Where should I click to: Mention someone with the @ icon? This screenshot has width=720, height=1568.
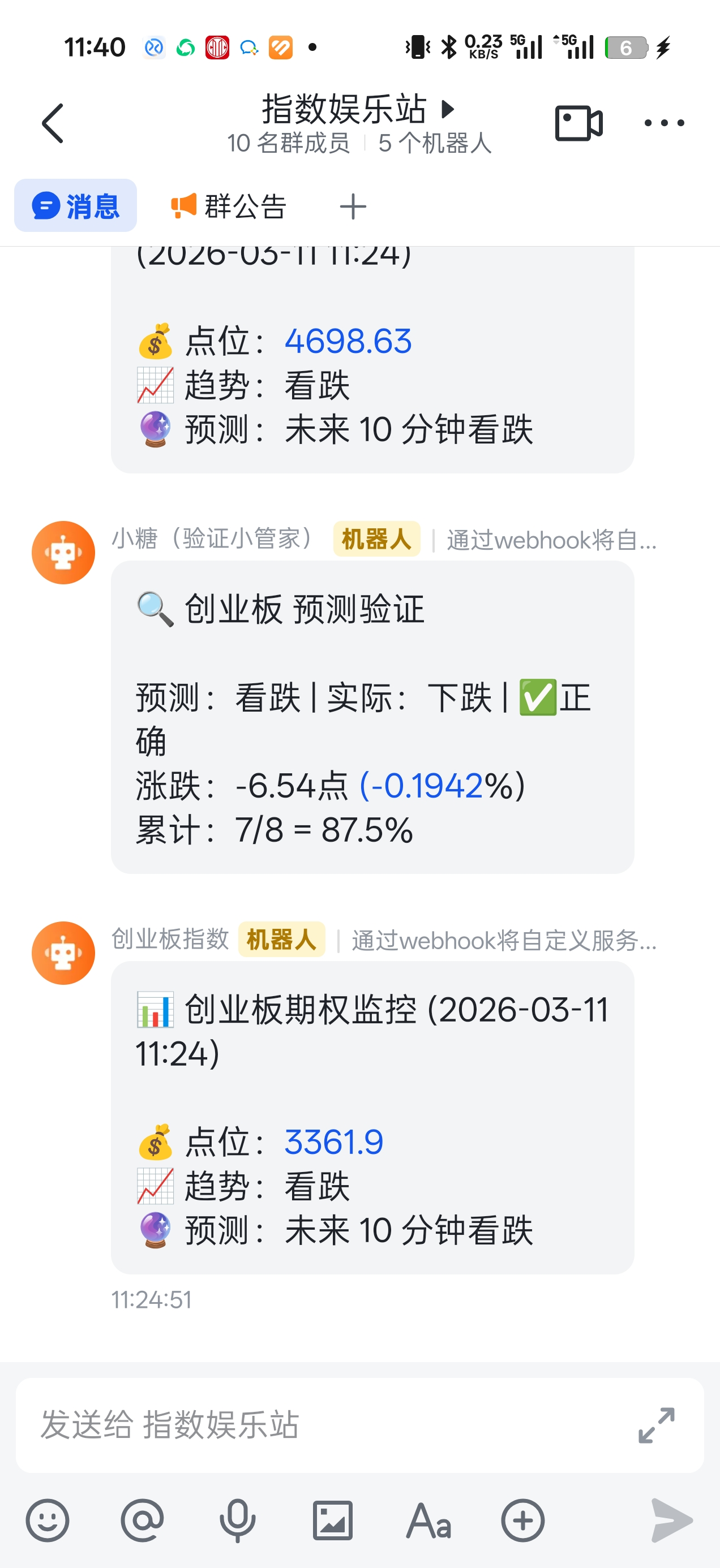point(143,1520)
